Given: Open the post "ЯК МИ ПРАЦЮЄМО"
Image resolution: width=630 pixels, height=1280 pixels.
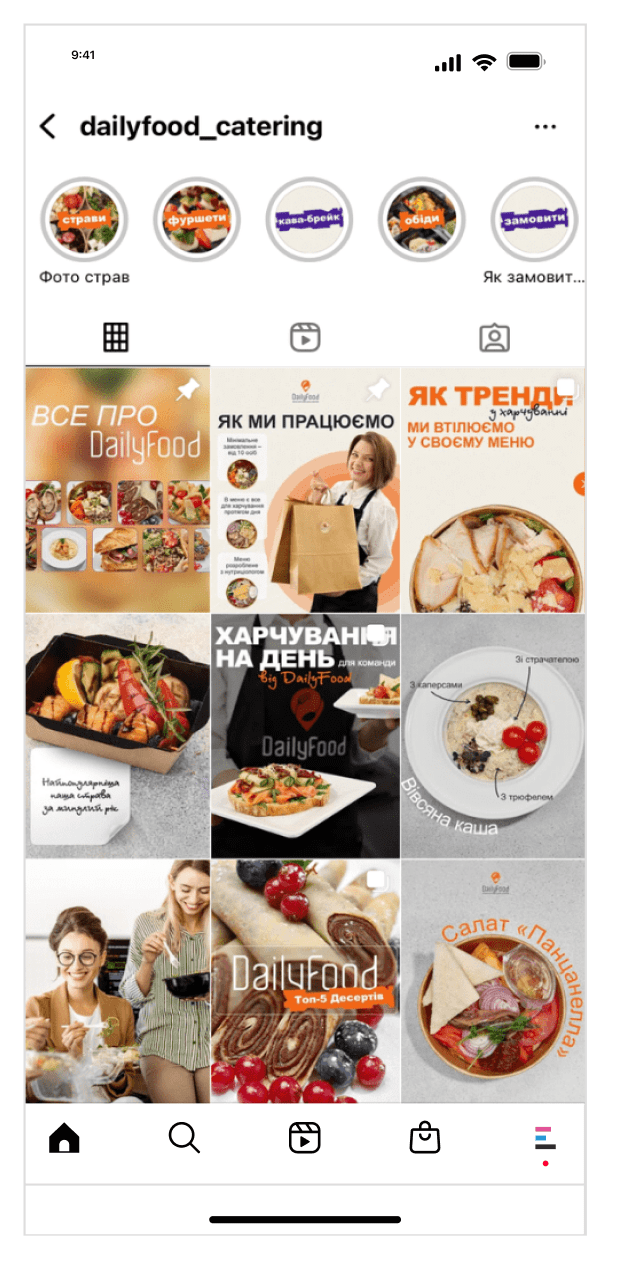Looking at the screenshot, I should pyautogui.click(x=305, y=490).
